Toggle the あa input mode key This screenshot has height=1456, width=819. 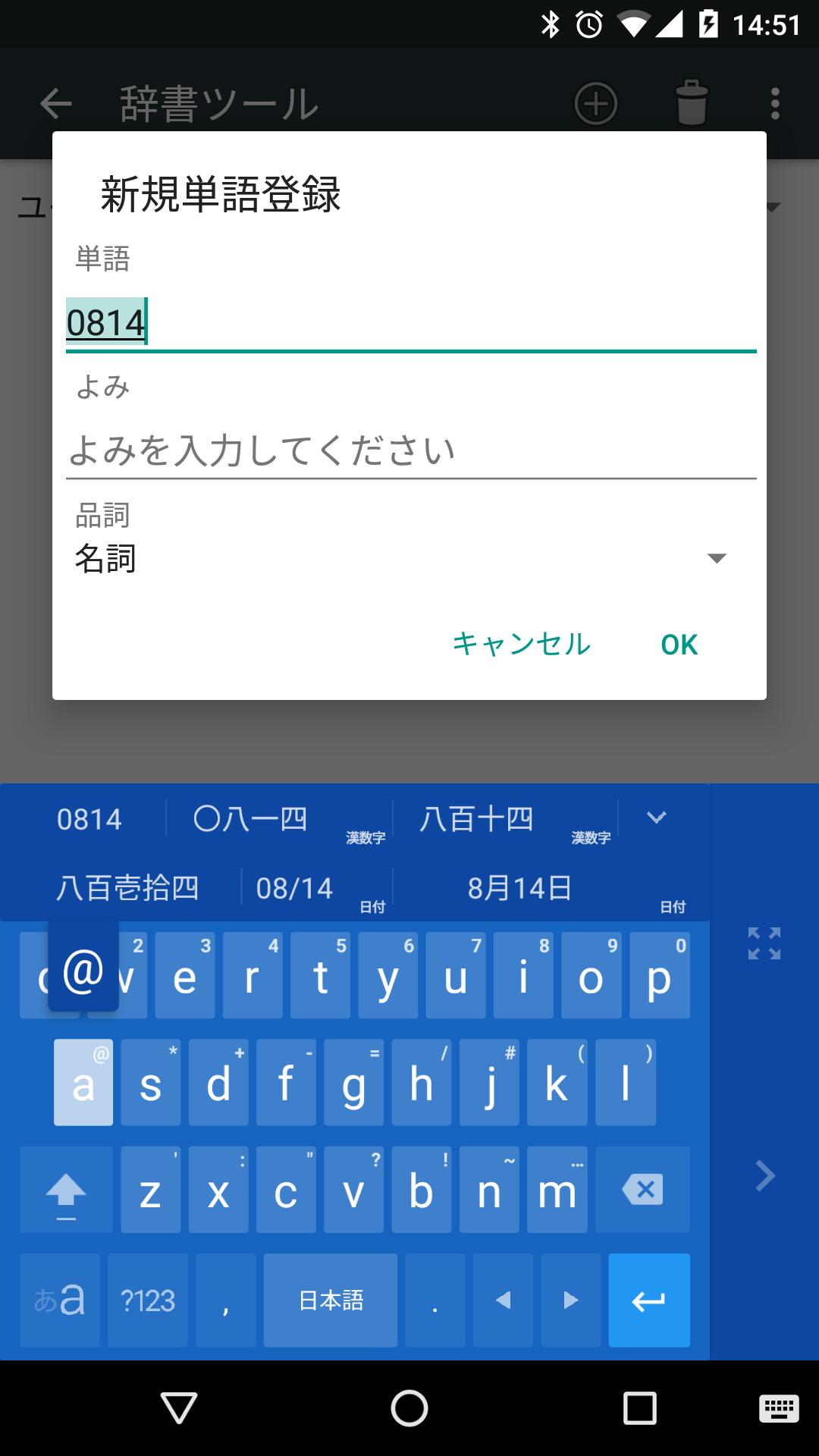coord(59,1301)
